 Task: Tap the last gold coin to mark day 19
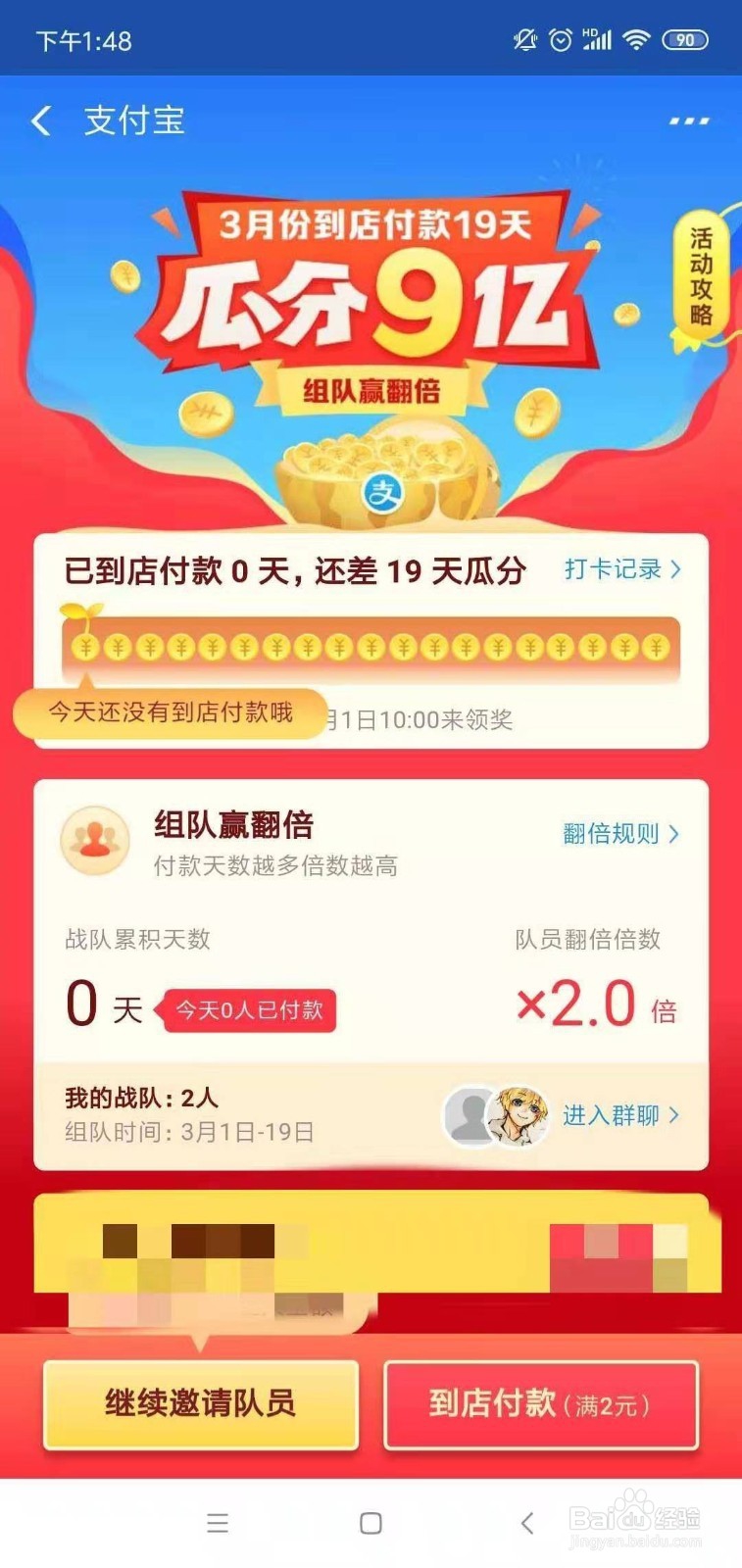pos(656,649)
